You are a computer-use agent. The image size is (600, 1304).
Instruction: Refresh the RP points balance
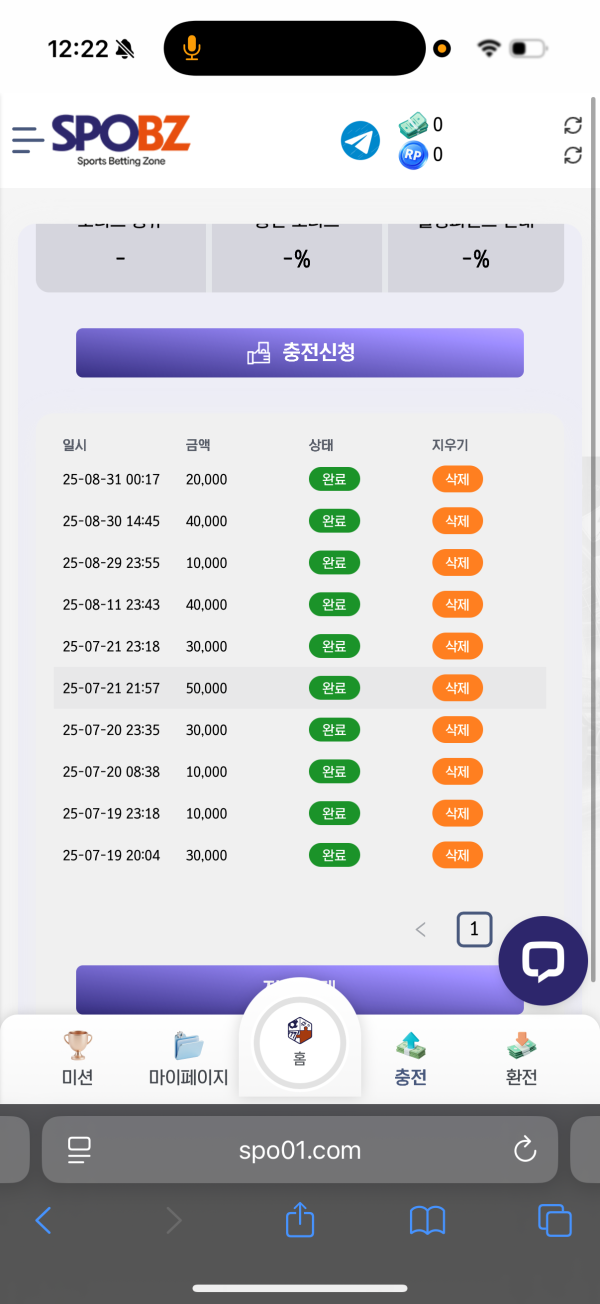coord(573,155)
